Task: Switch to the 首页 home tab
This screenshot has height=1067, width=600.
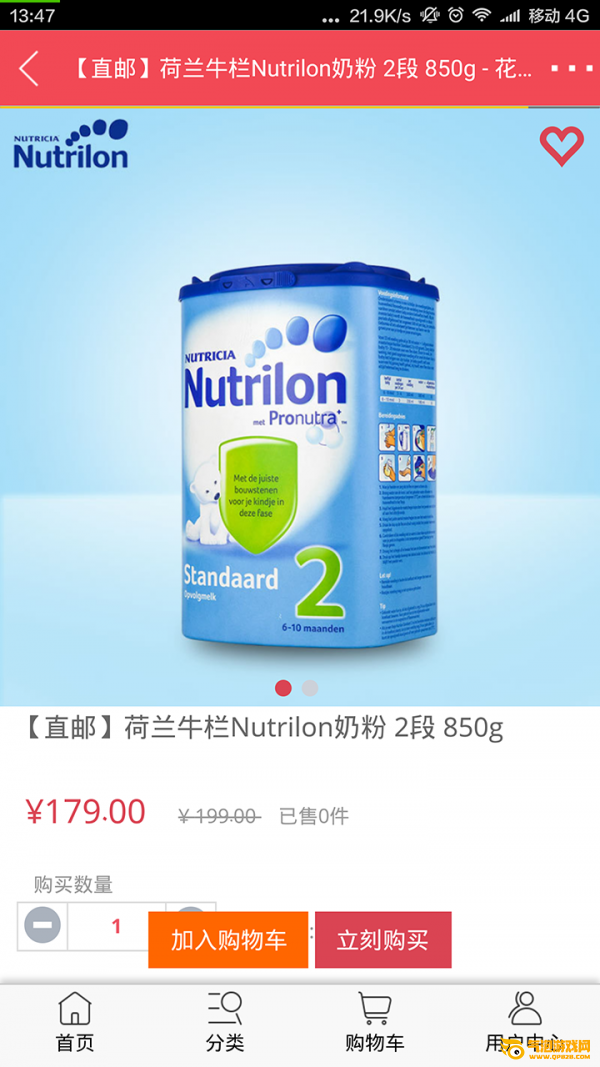Action: pos(75,1022)
